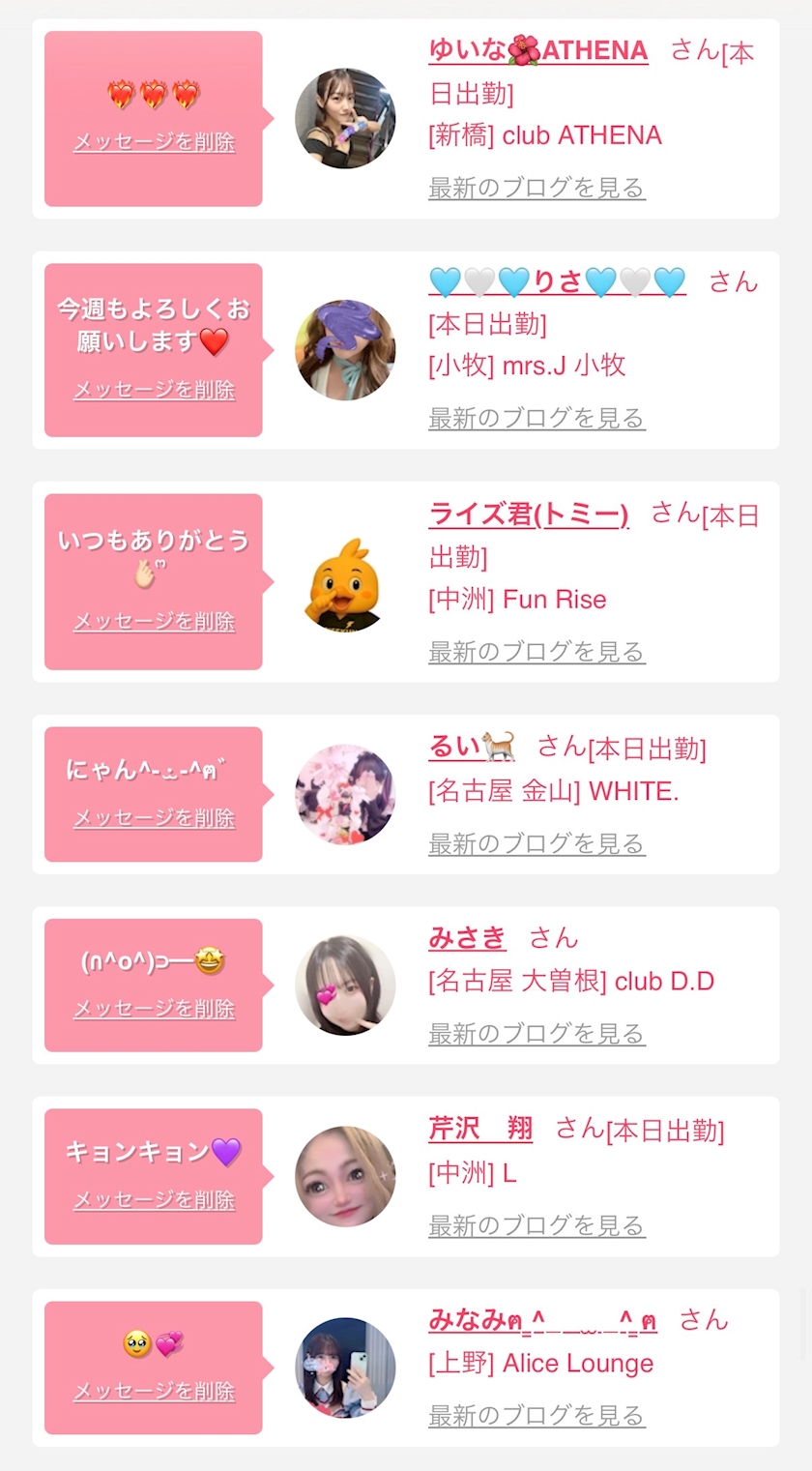View latest blog of 芹沢 翔
This screenshot has height=1471, width=812.
[x=536, y=1226]
